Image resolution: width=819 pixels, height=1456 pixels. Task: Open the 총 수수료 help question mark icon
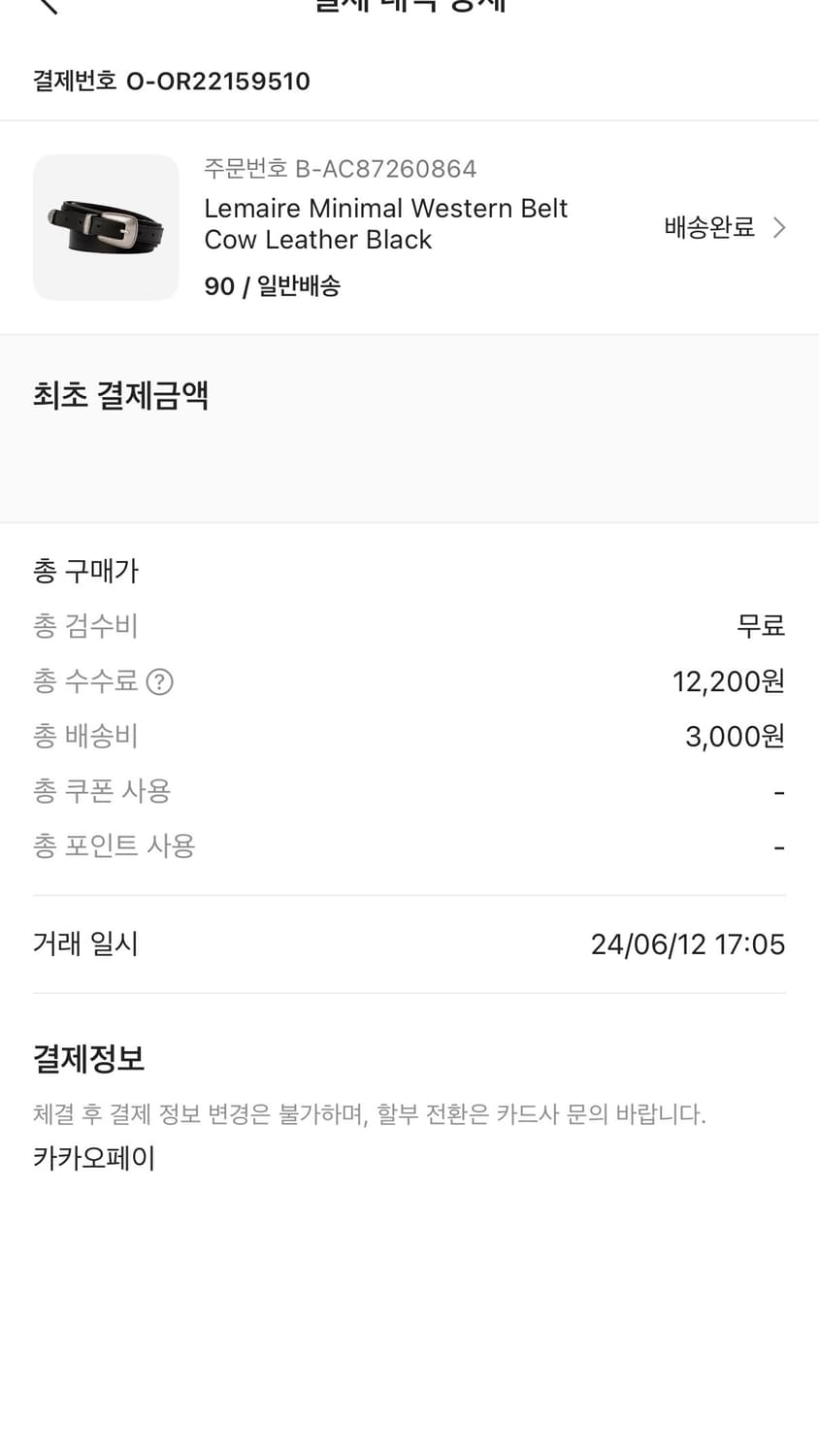161,681
